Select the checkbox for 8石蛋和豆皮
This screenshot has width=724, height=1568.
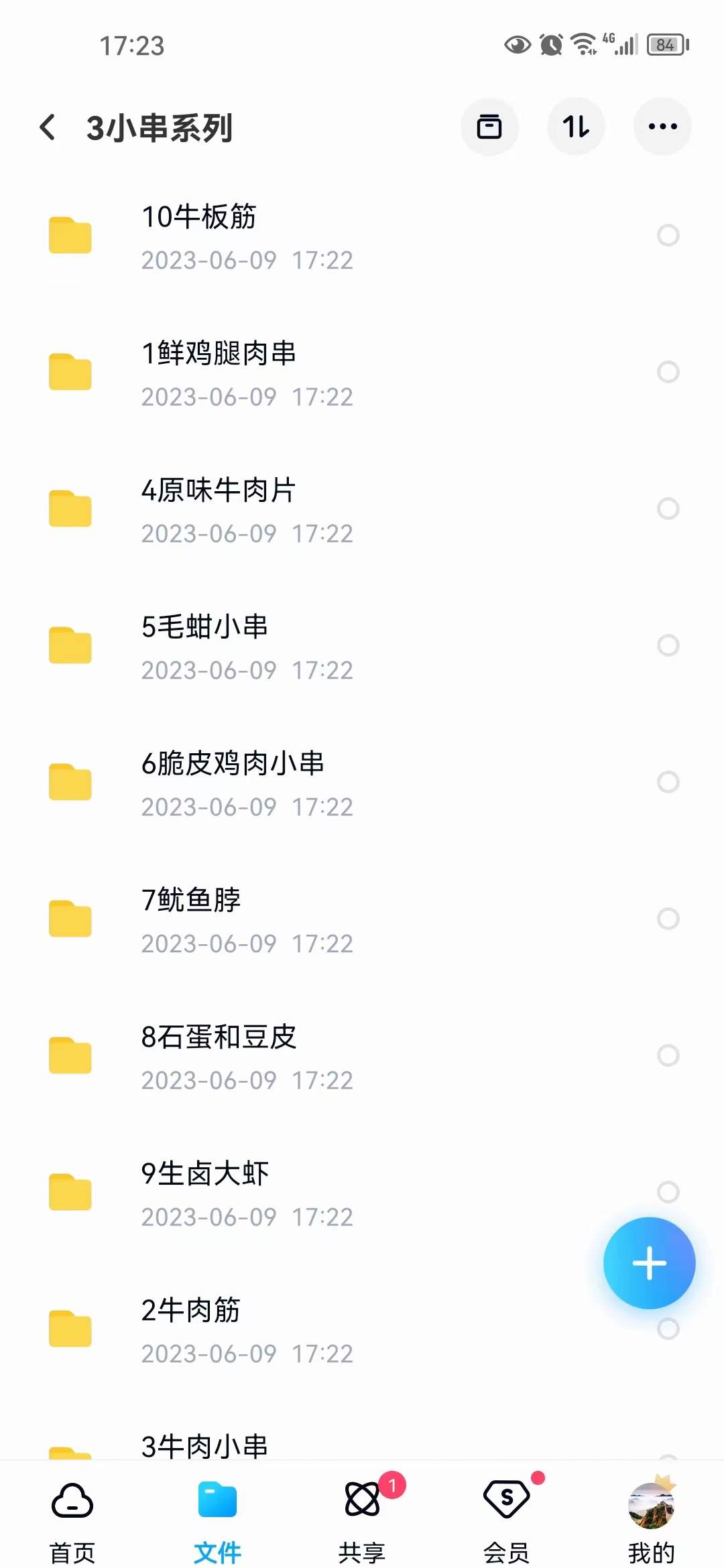(668, 1055)
